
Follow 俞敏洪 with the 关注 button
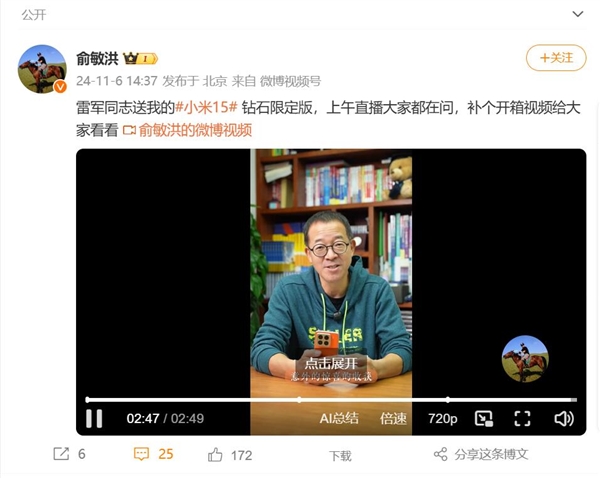(x=556, y=58)
